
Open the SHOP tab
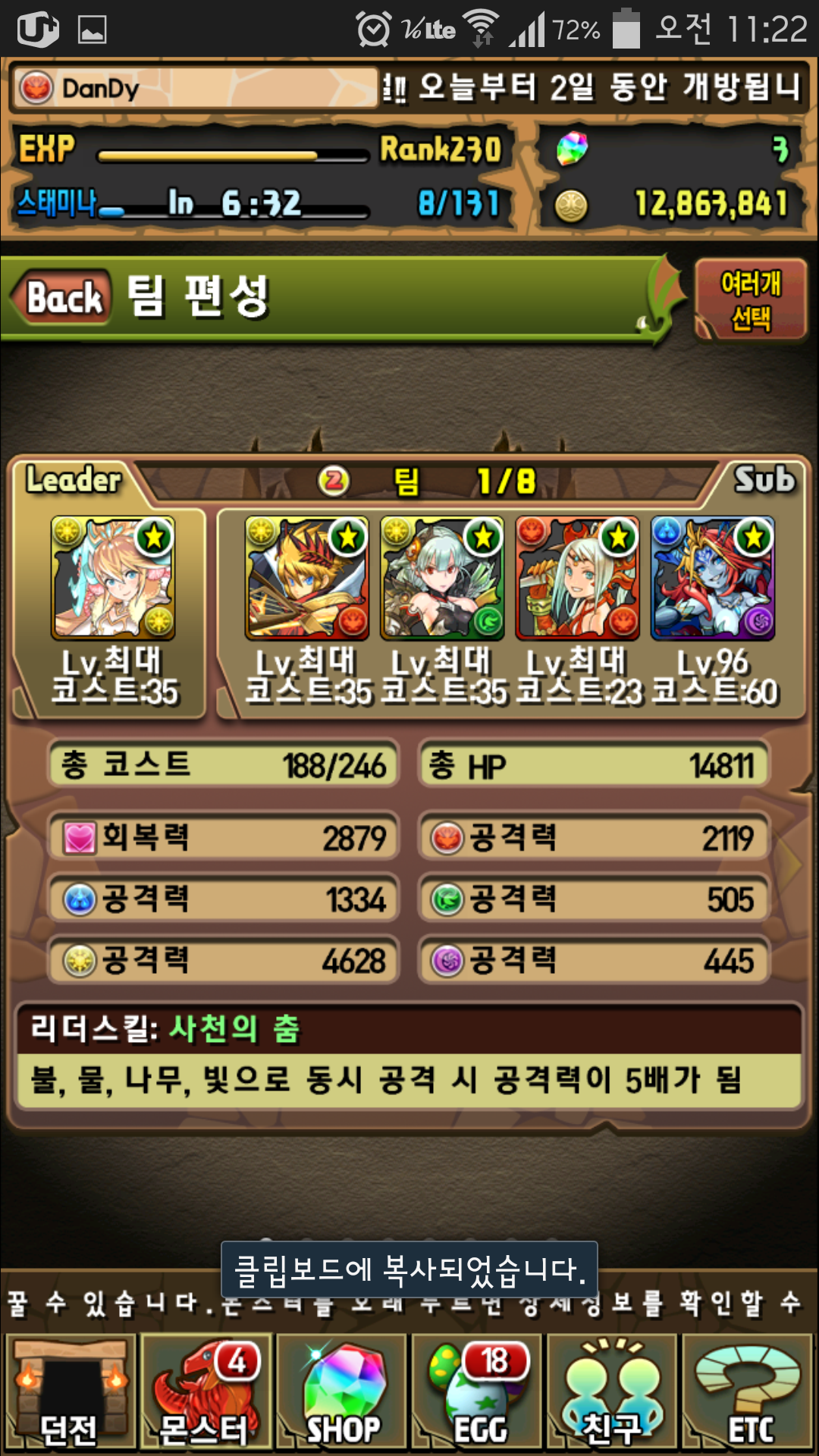pyautogui.click(x=341, y=1392)
